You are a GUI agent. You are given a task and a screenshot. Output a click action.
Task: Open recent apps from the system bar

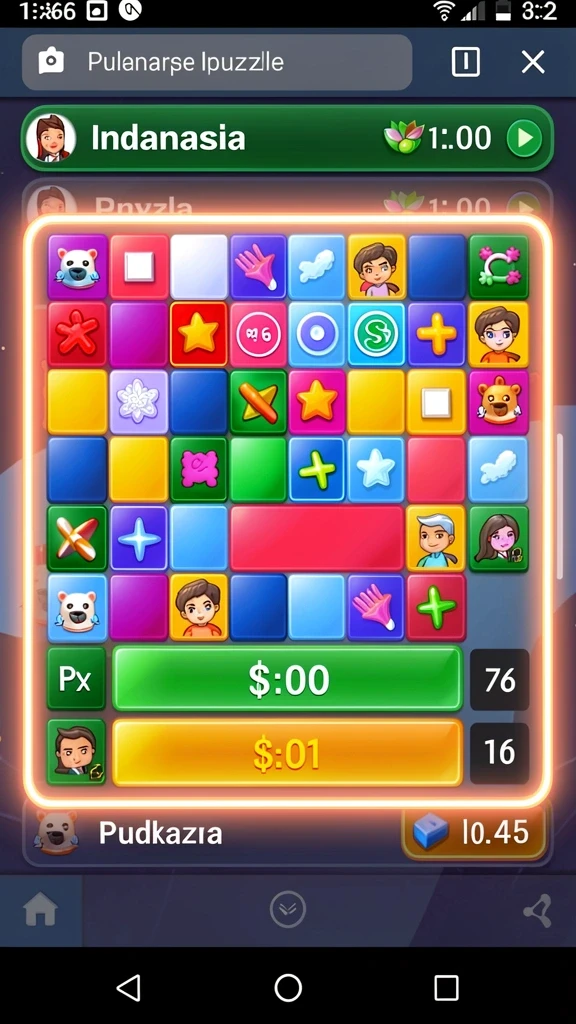click(x=446, y=988)
